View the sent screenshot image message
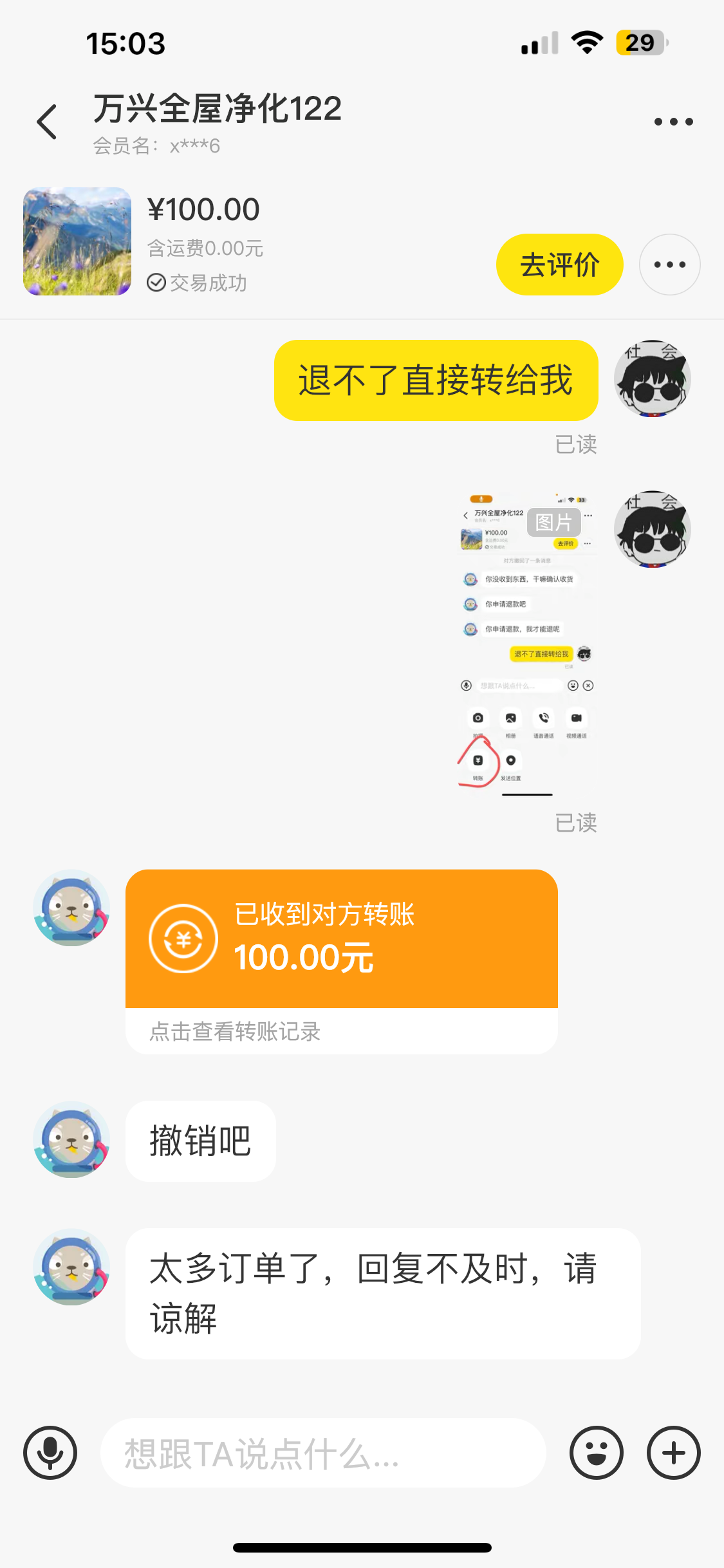This screenshot has height=1568, width=724. coord(527,644)
